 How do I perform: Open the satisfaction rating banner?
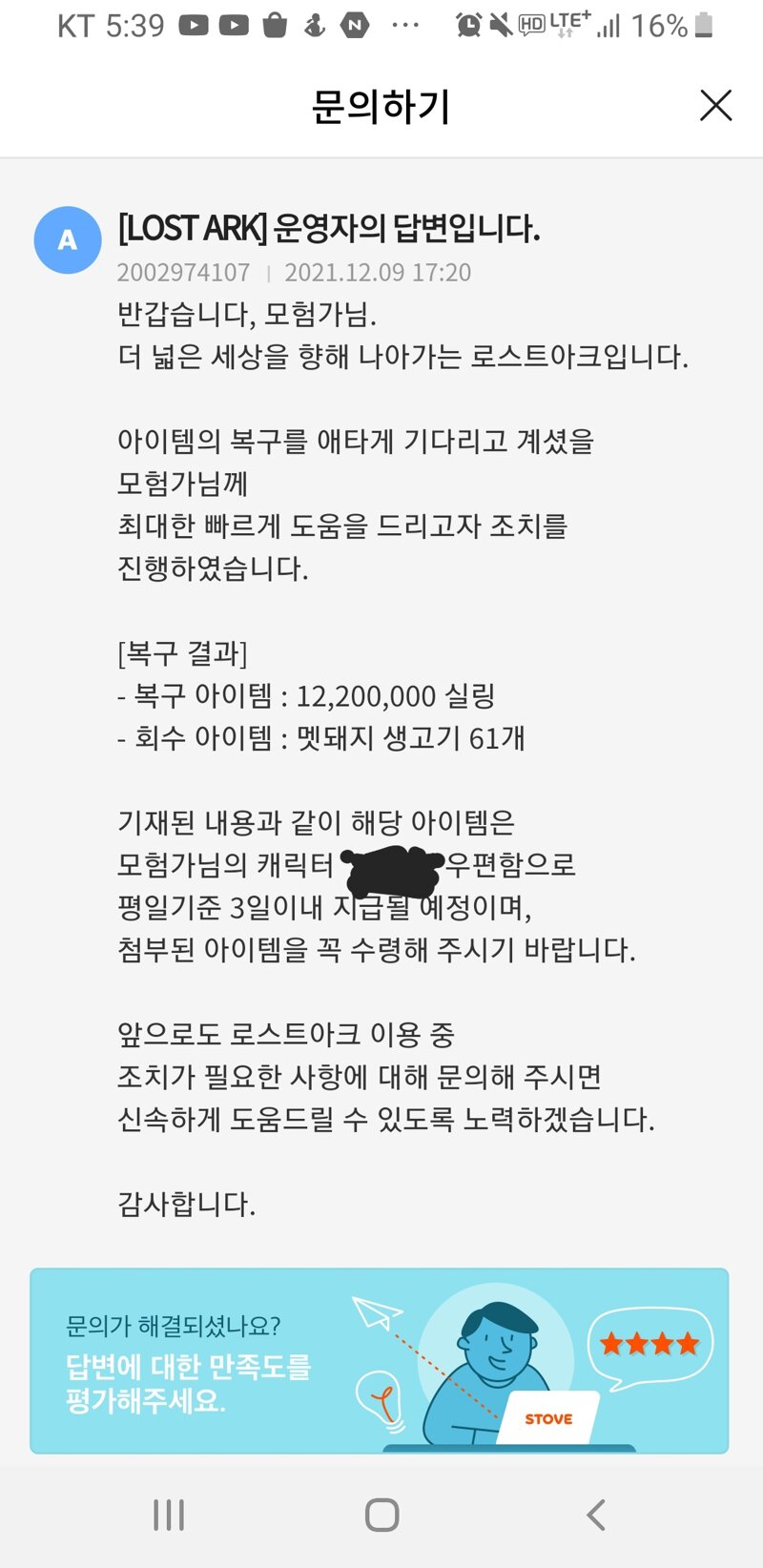click(x=380, y=1361)
